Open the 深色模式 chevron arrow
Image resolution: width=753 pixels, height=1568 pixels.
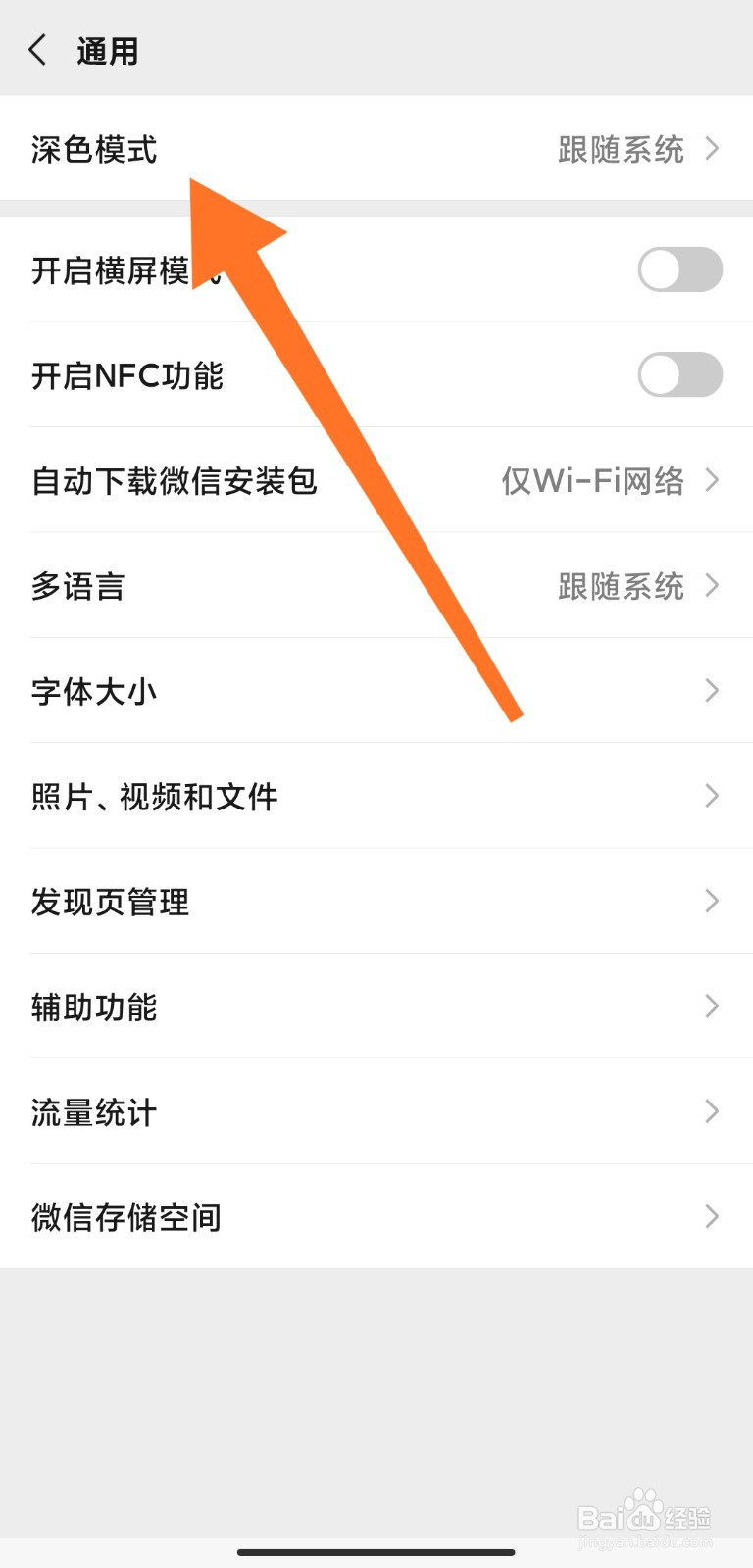point(713,149)
